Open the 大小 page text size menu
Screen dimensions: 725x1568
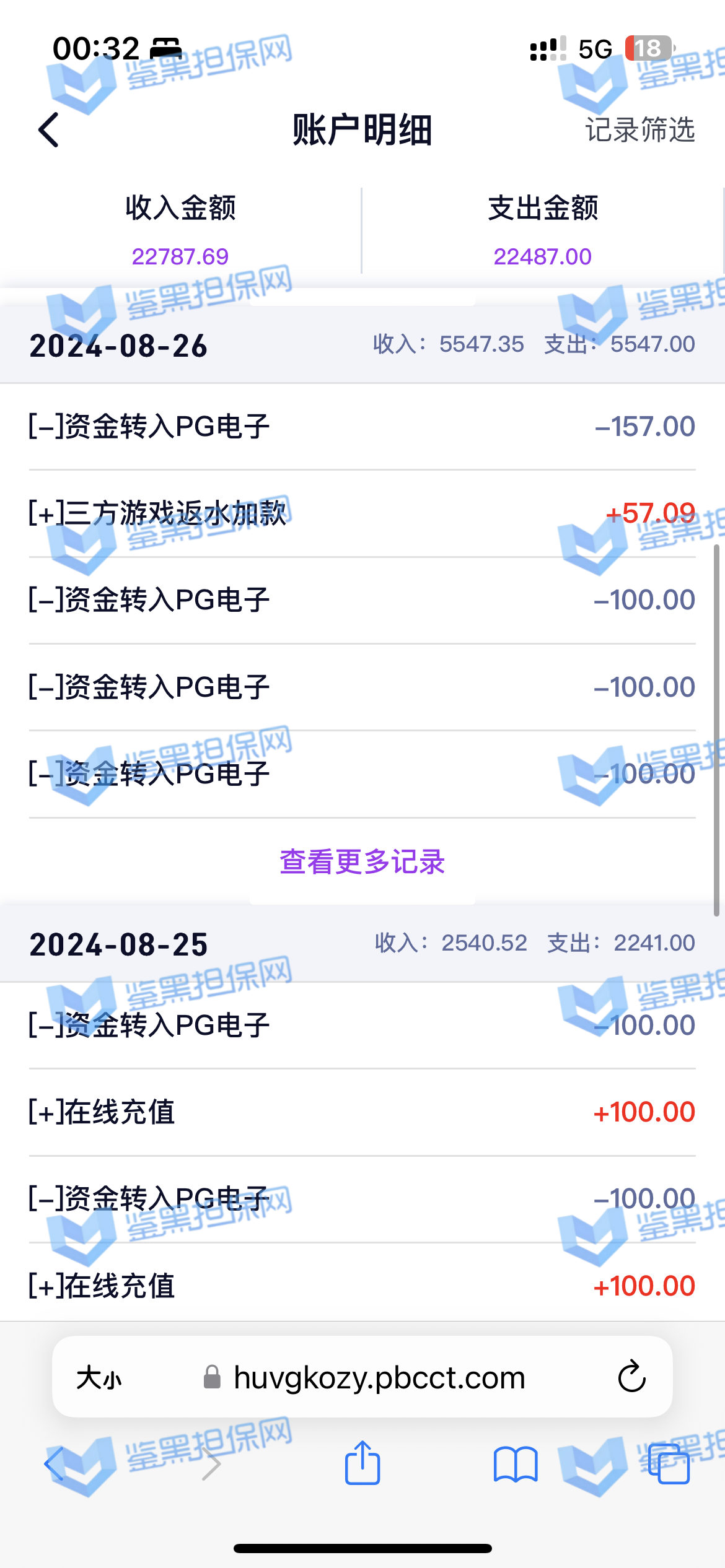99,1378
